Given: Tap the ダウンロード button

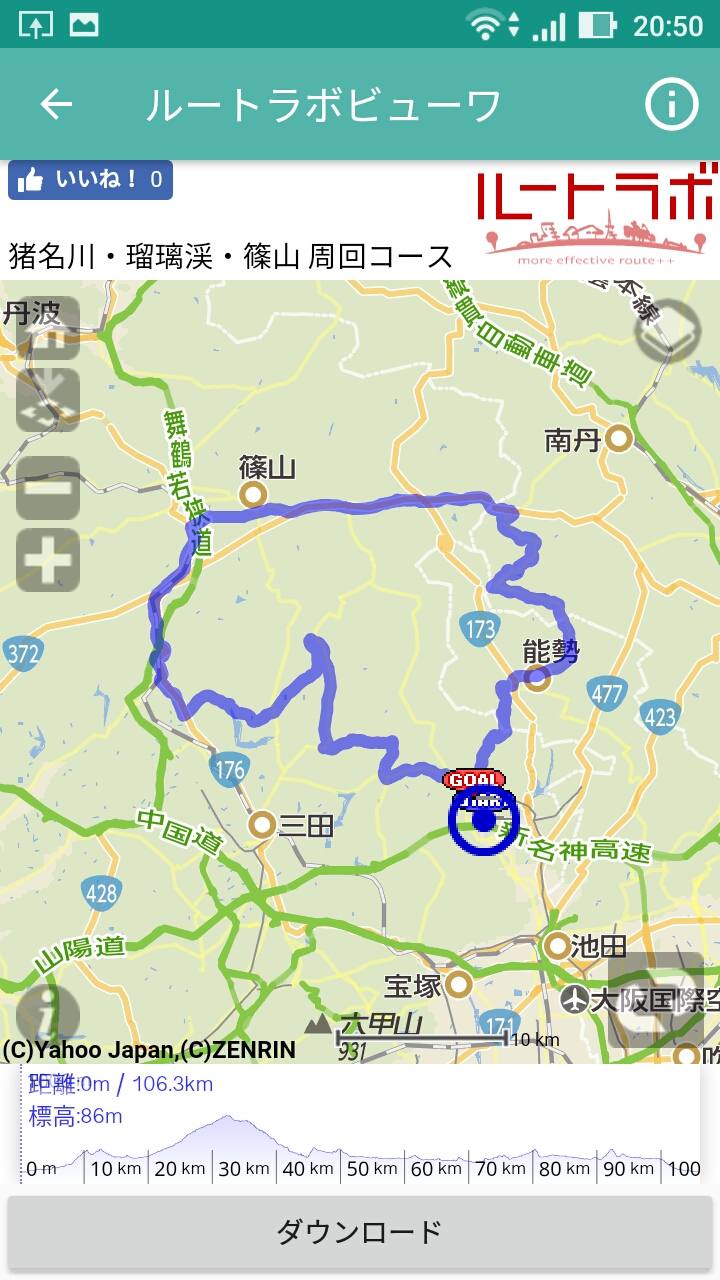Looking at the screenshot, I should tap(360, 1232).
